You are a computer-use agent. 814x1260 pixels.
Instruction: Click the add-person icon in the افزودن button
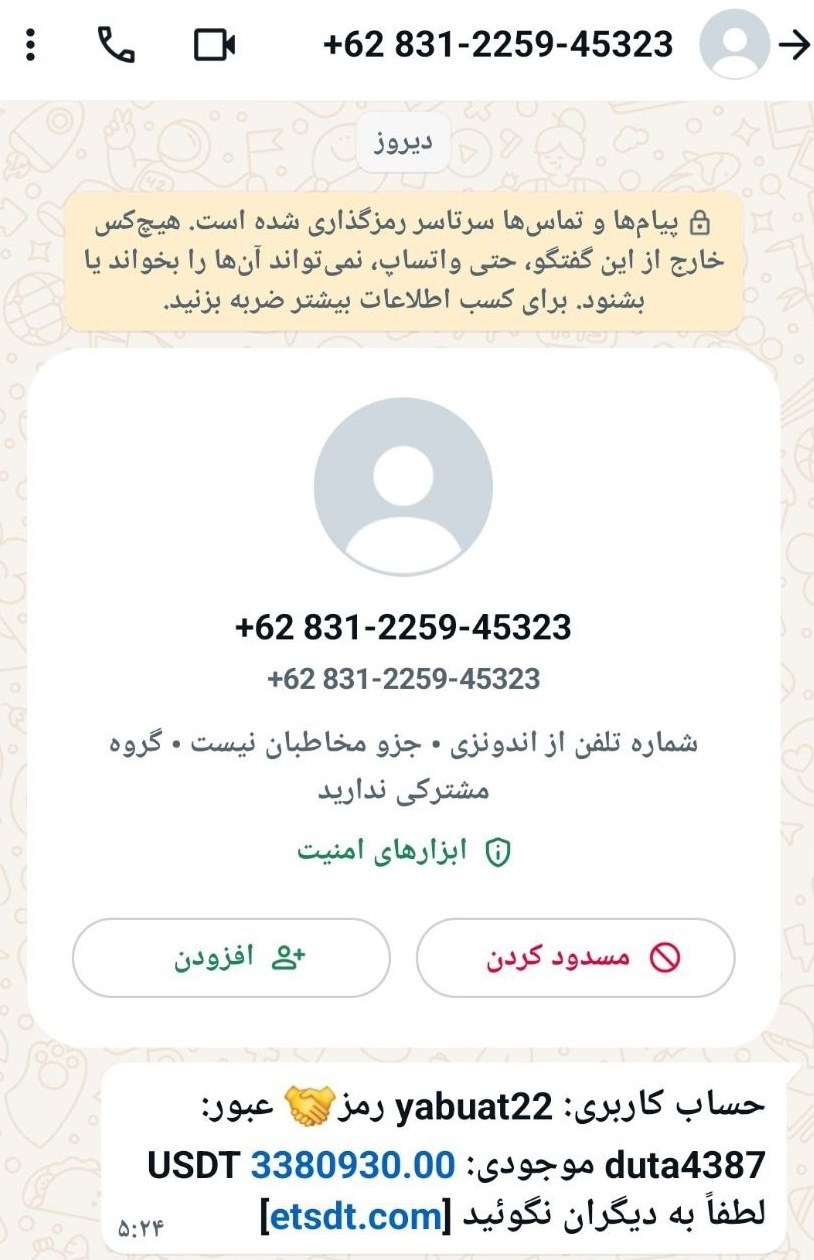point(289,956)
